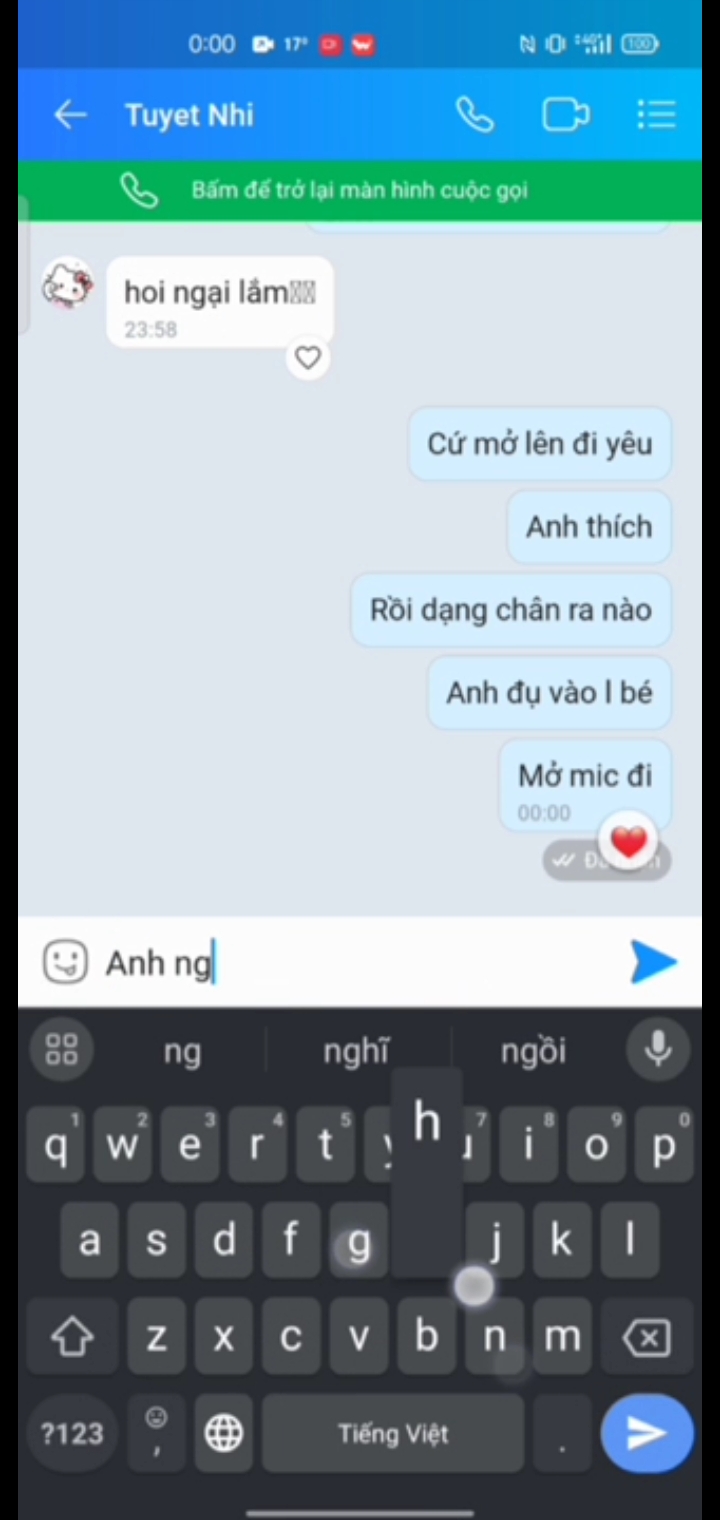
Task: Start a voice call with Tuyet Nhi
Action: tap(475, 115)
